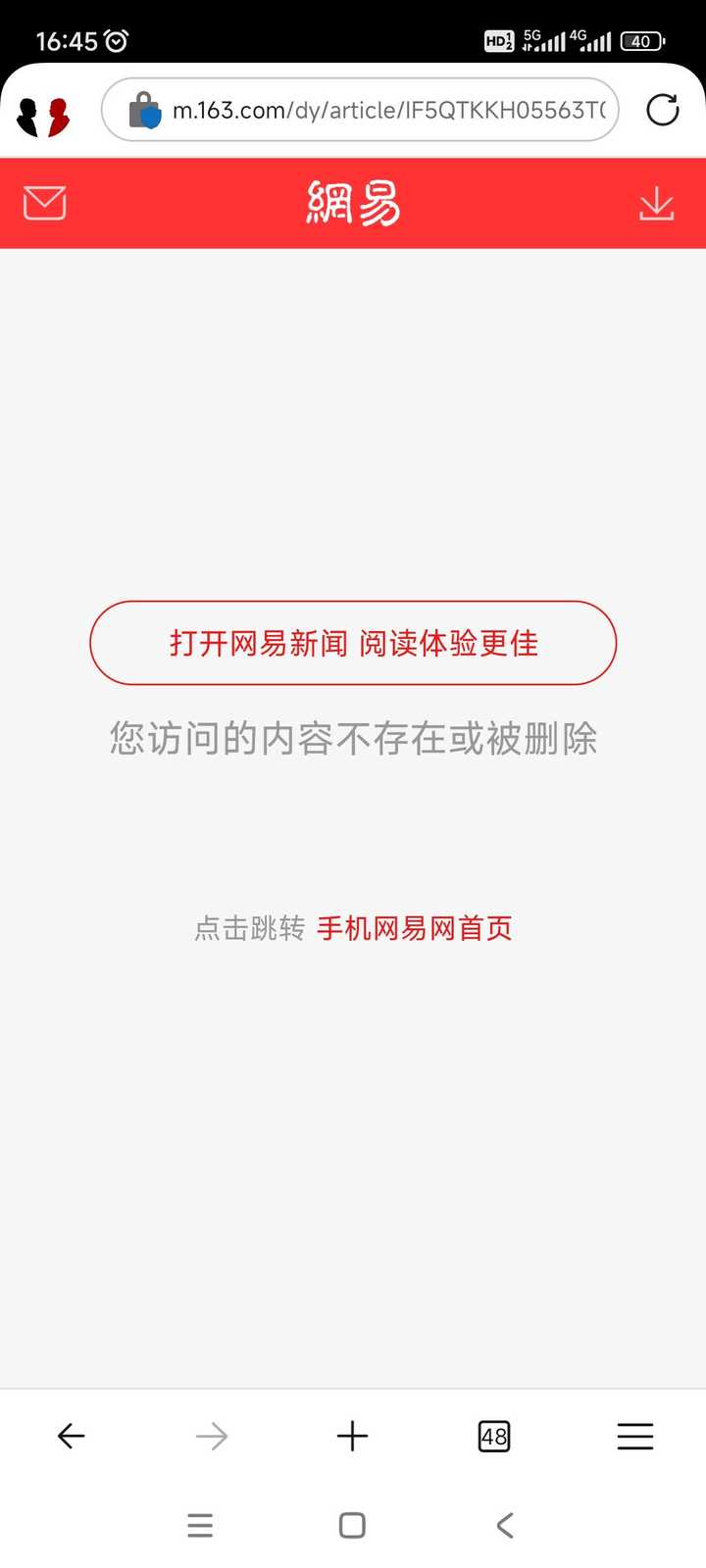706x1568 pixels.
Task: Go to the system home screen
Action: coord(352,1525)
